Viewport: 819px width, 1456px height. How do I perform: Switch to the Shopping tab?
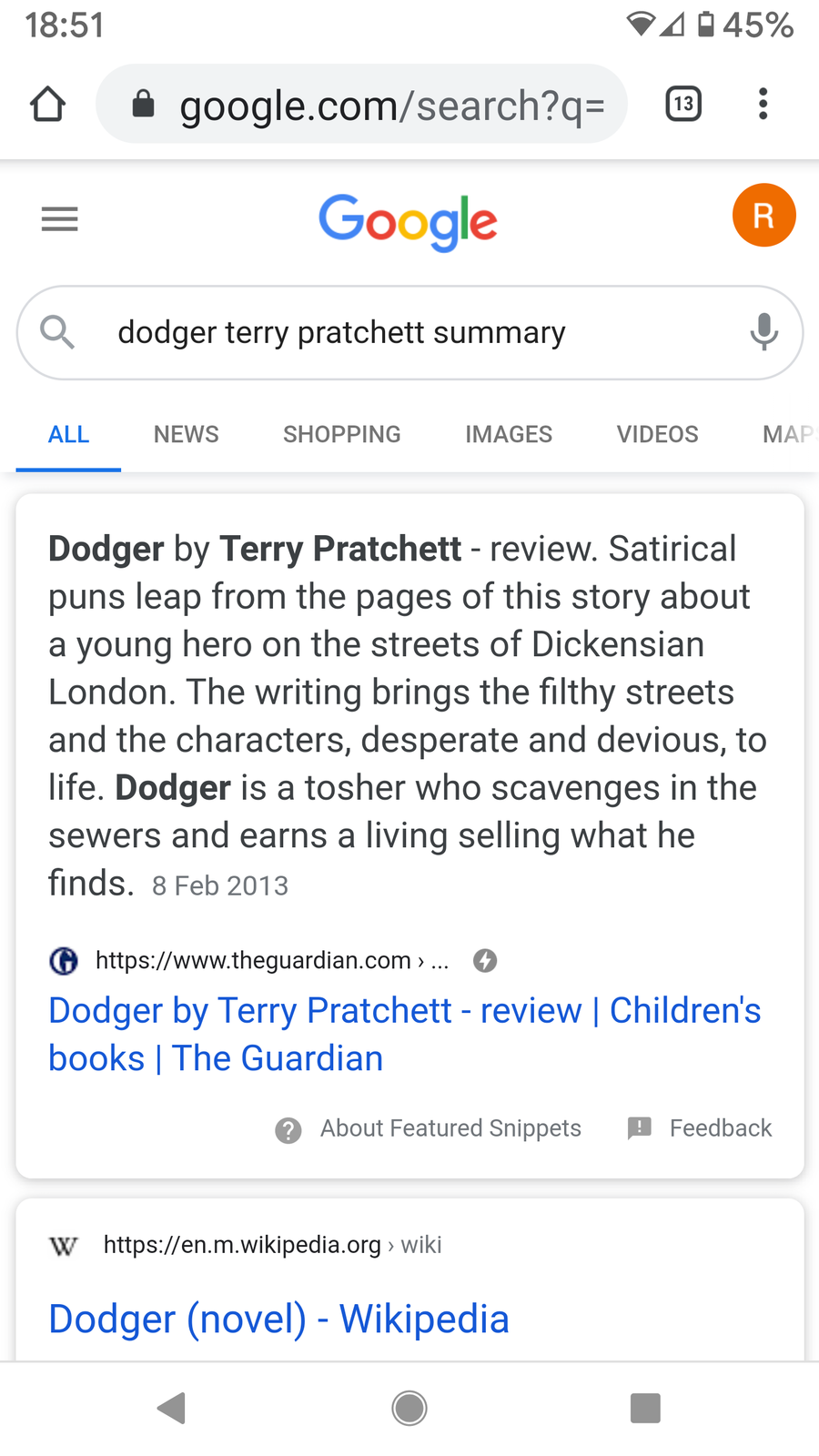341,434
